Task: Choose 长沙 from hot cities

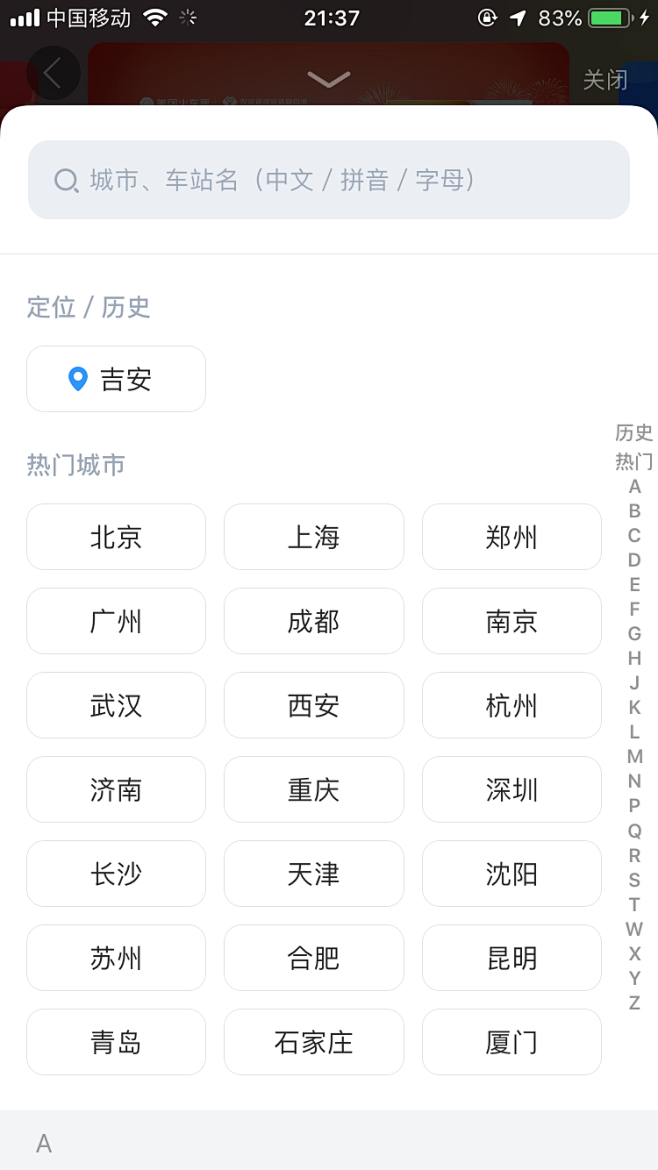Action: (x=116, y=874)
